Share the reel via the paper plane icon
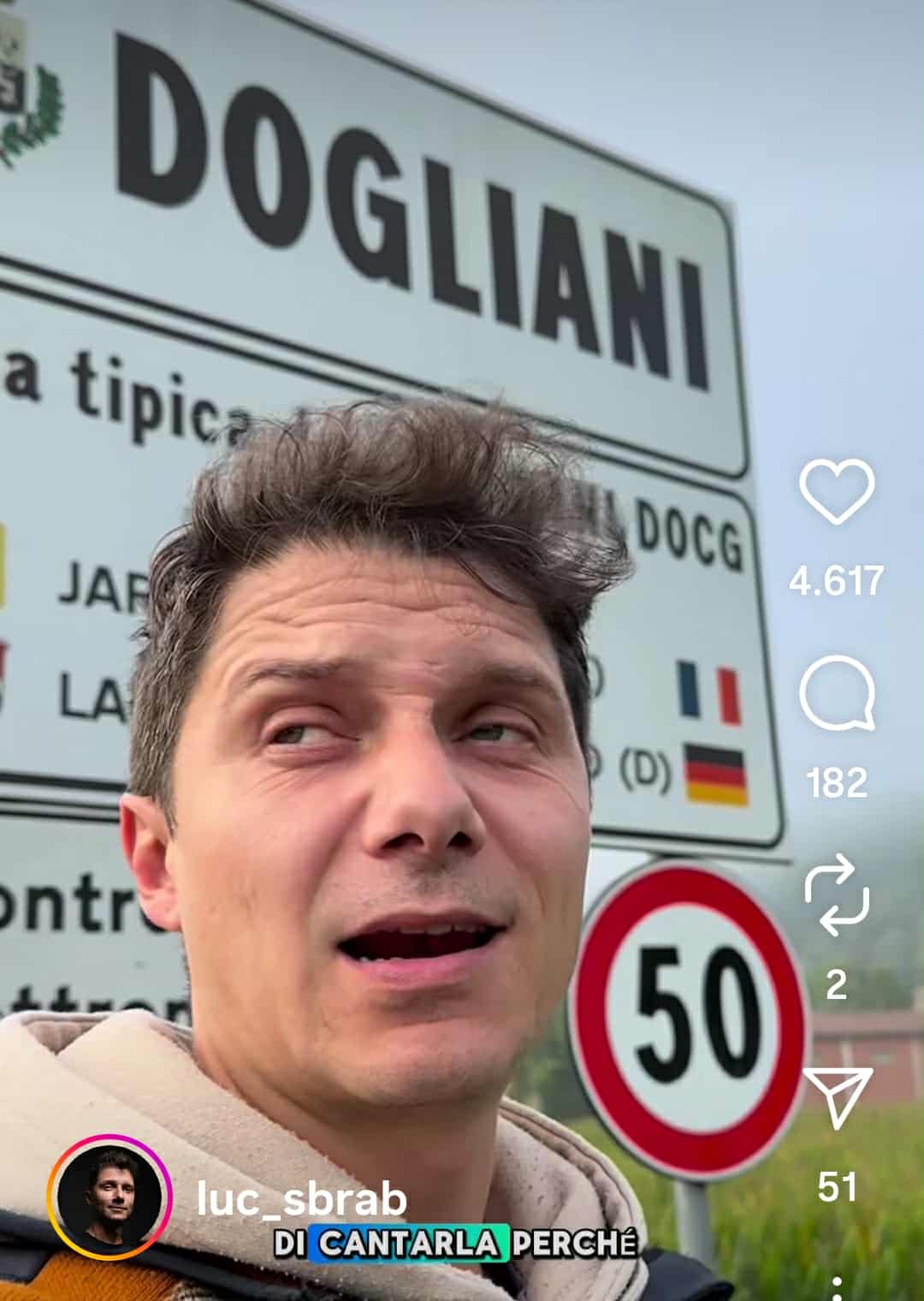Viewport: 924px width, 1301px height. click(x=837, y=1096)
